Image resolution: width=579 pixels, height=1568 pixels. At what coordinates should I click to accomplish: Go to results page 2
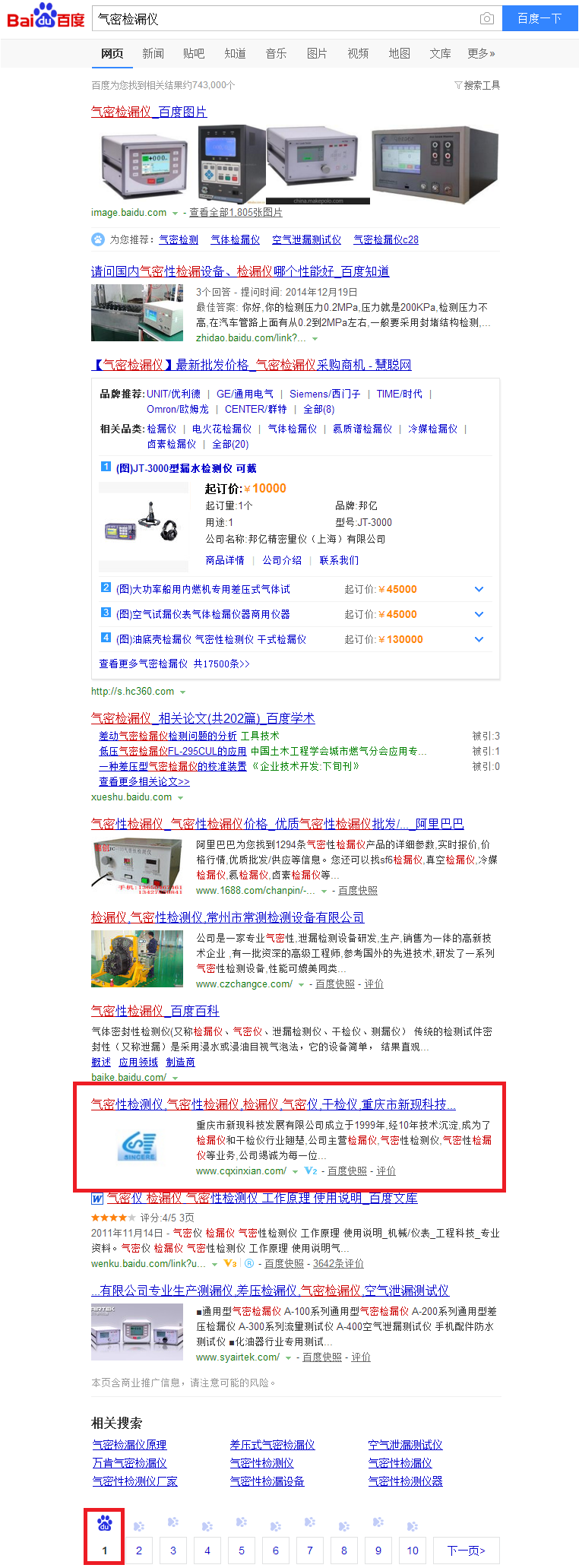[x=139, y=1551]
